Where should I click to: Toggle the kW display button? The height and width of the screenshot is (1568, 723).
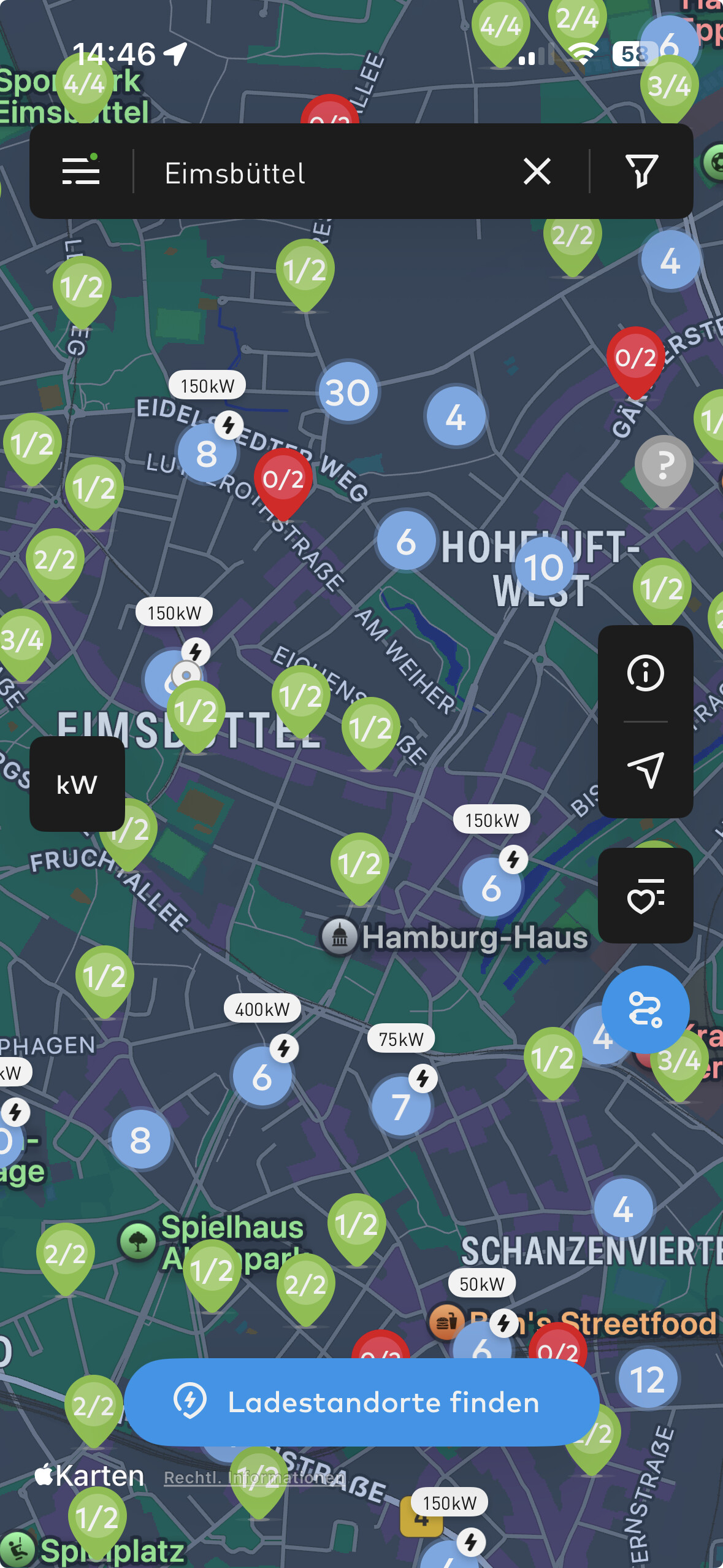coord(77,784)
